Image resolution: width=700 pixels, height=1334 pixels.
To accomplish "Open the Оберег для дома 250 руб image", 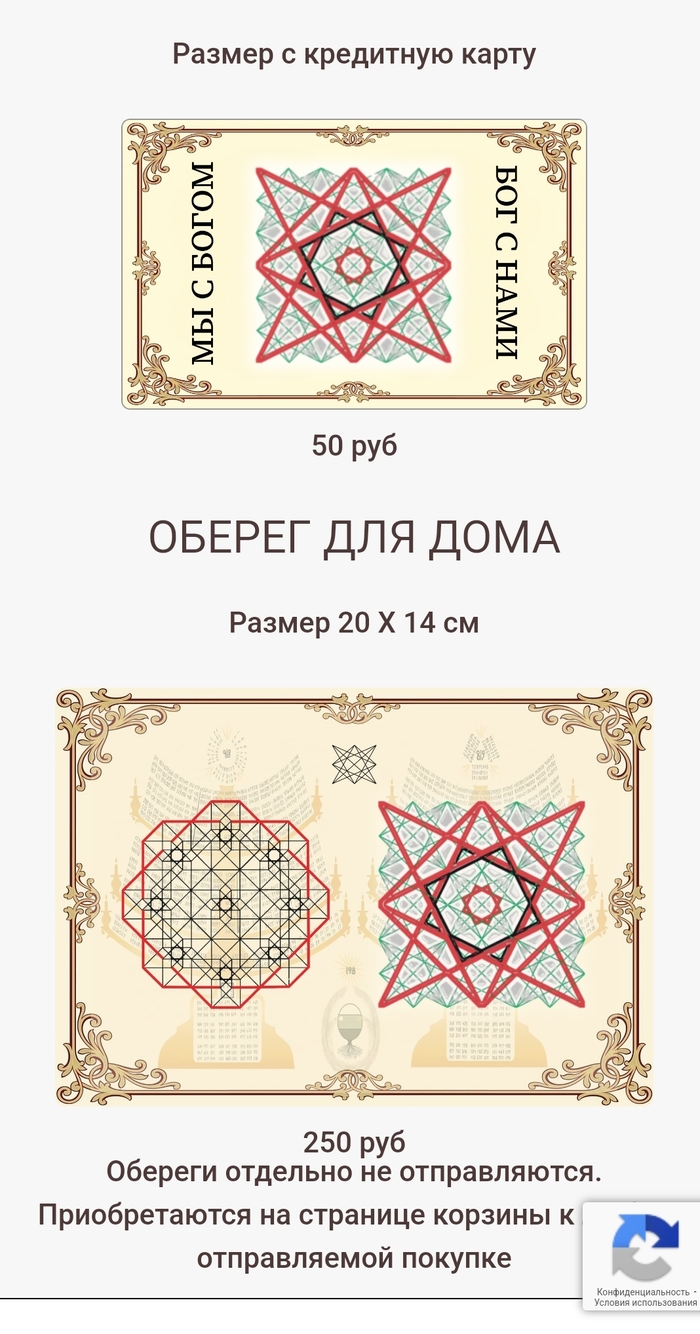I will pos(354,896).
